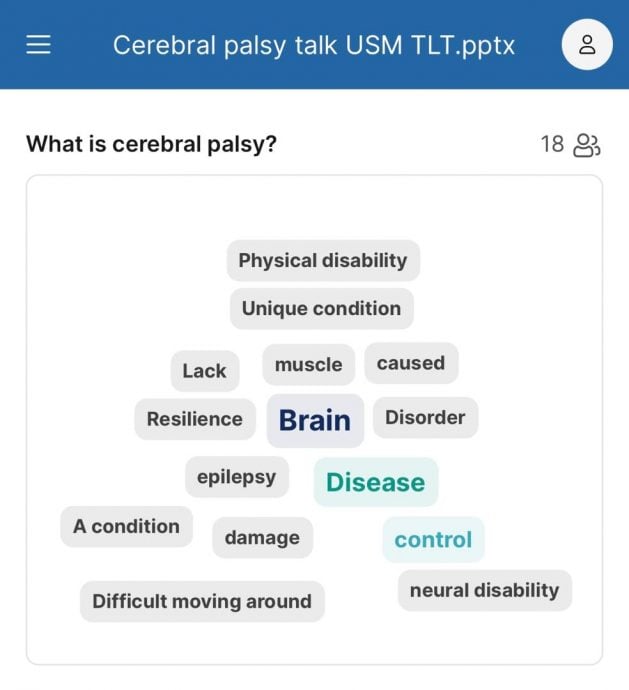Open the user profile icon
The image size is (629, 690).
coord(587,45)
